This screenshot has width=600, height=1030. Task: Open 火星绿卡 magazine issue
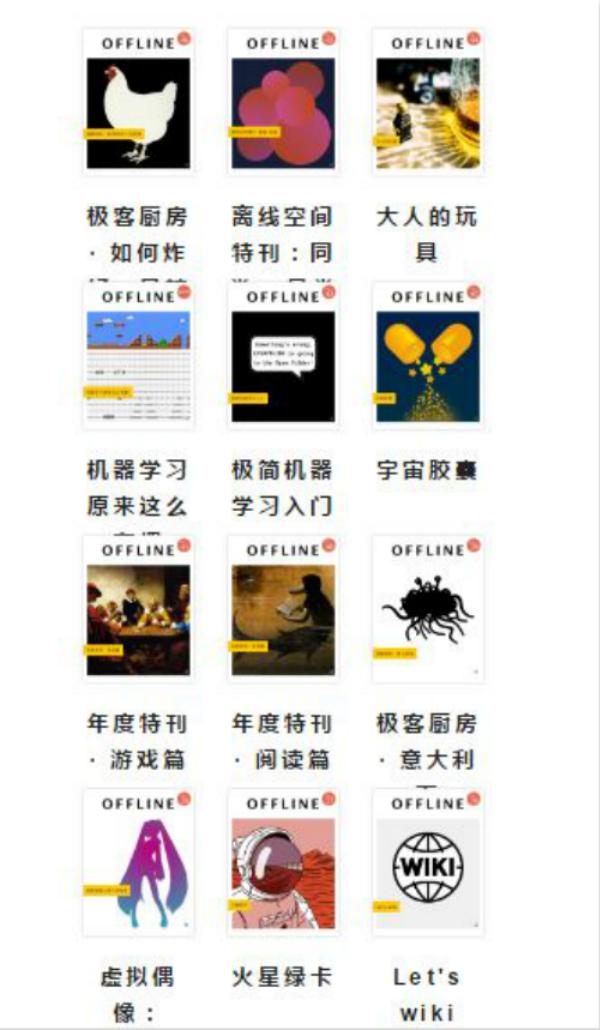[x=283, y=862]
